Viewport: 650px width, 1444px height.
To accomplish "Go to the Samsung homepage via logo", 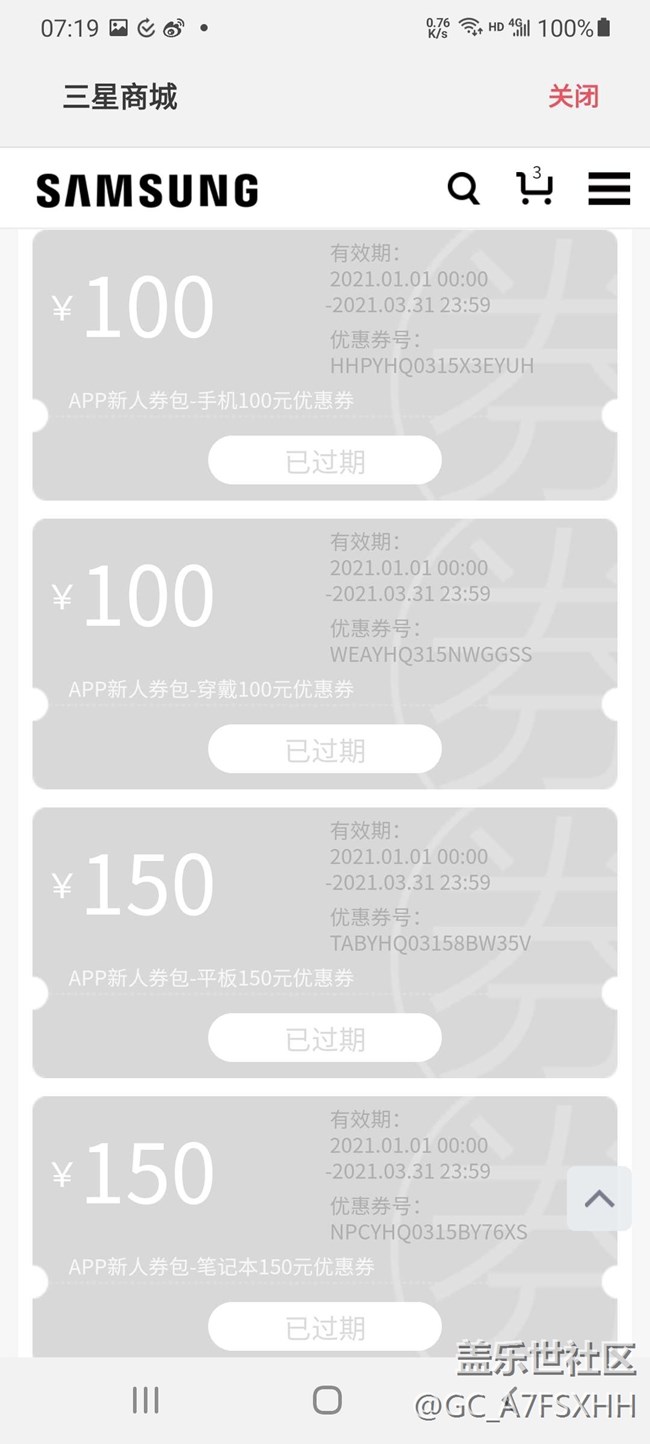I will coord(147,190).
